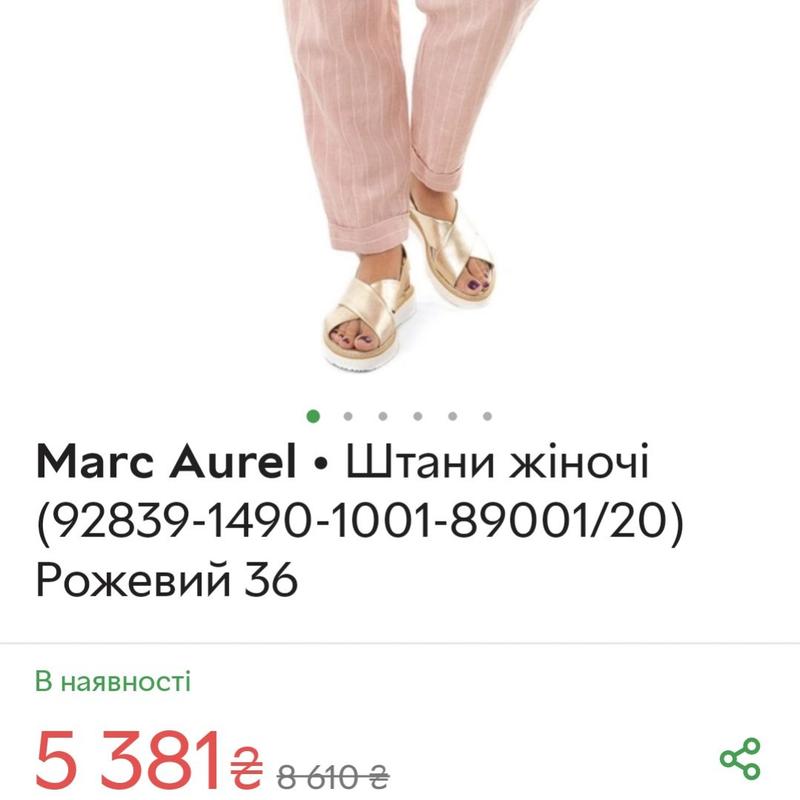Jump to the second photo via indicator dot
The height and width of the screenshot is (800, 800).
[348, 415]
